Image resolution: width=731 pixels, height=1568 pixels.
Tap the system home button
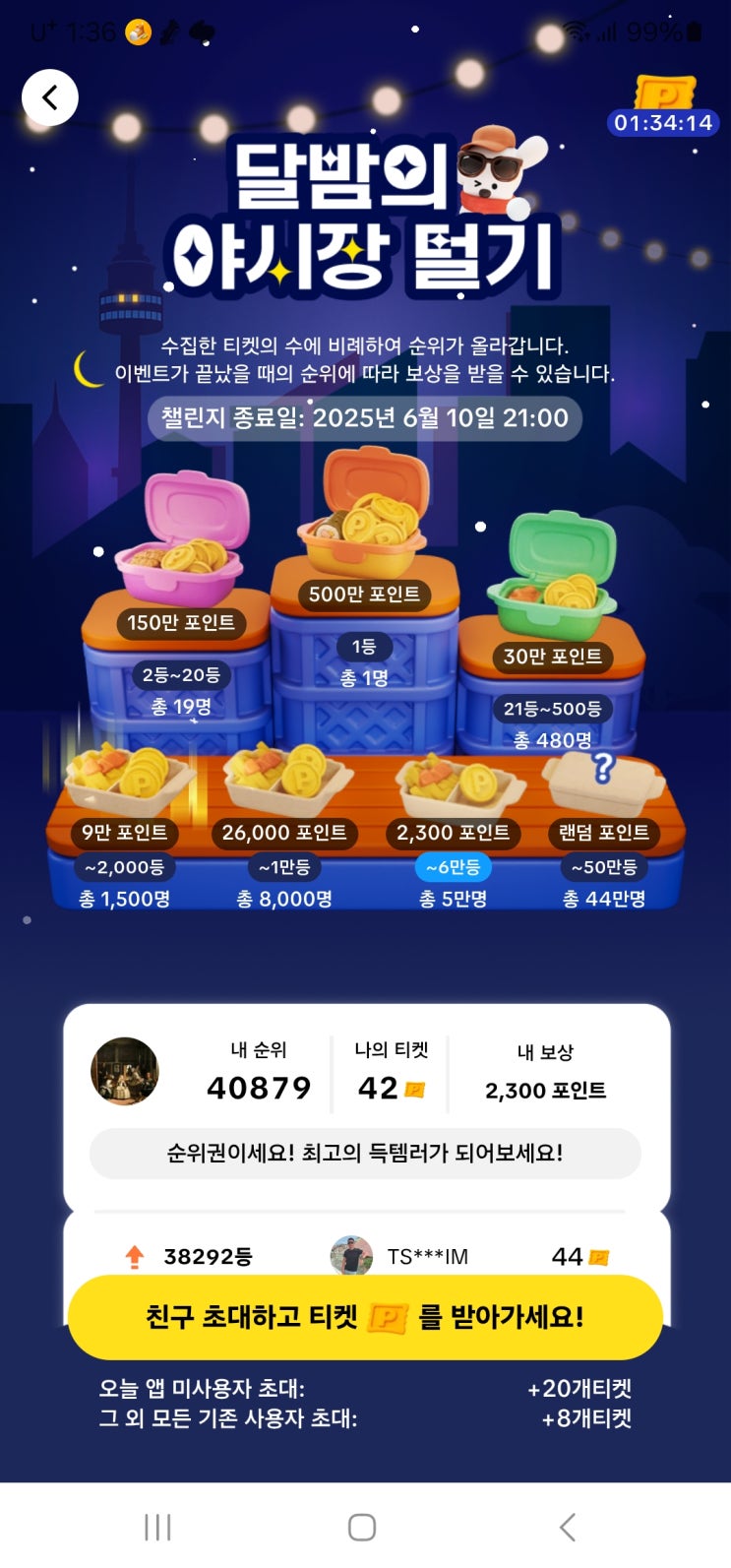[362, 1527]
